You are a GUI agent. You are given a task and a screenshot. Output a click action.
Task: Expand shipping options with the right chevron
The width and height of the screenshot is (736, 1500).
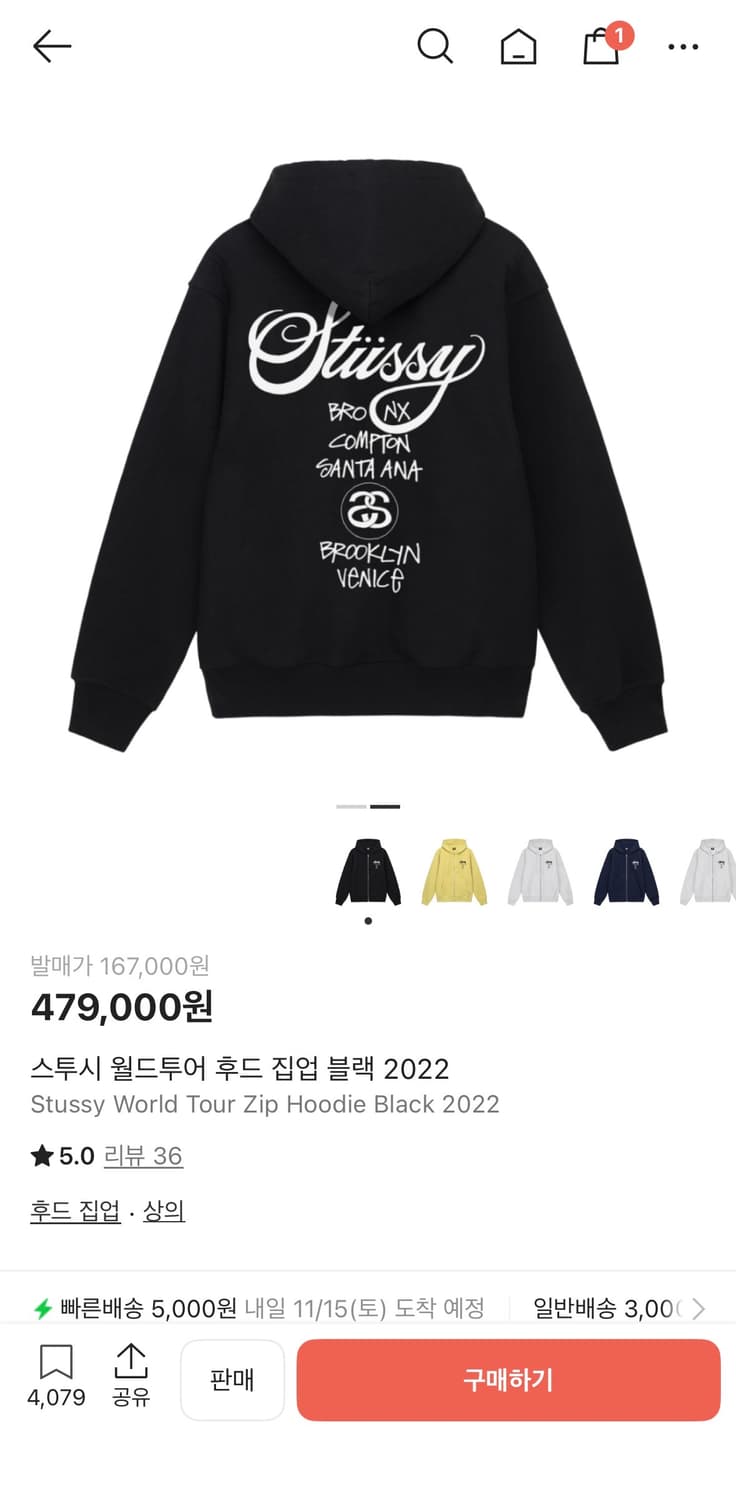[x=698, y=1306]
